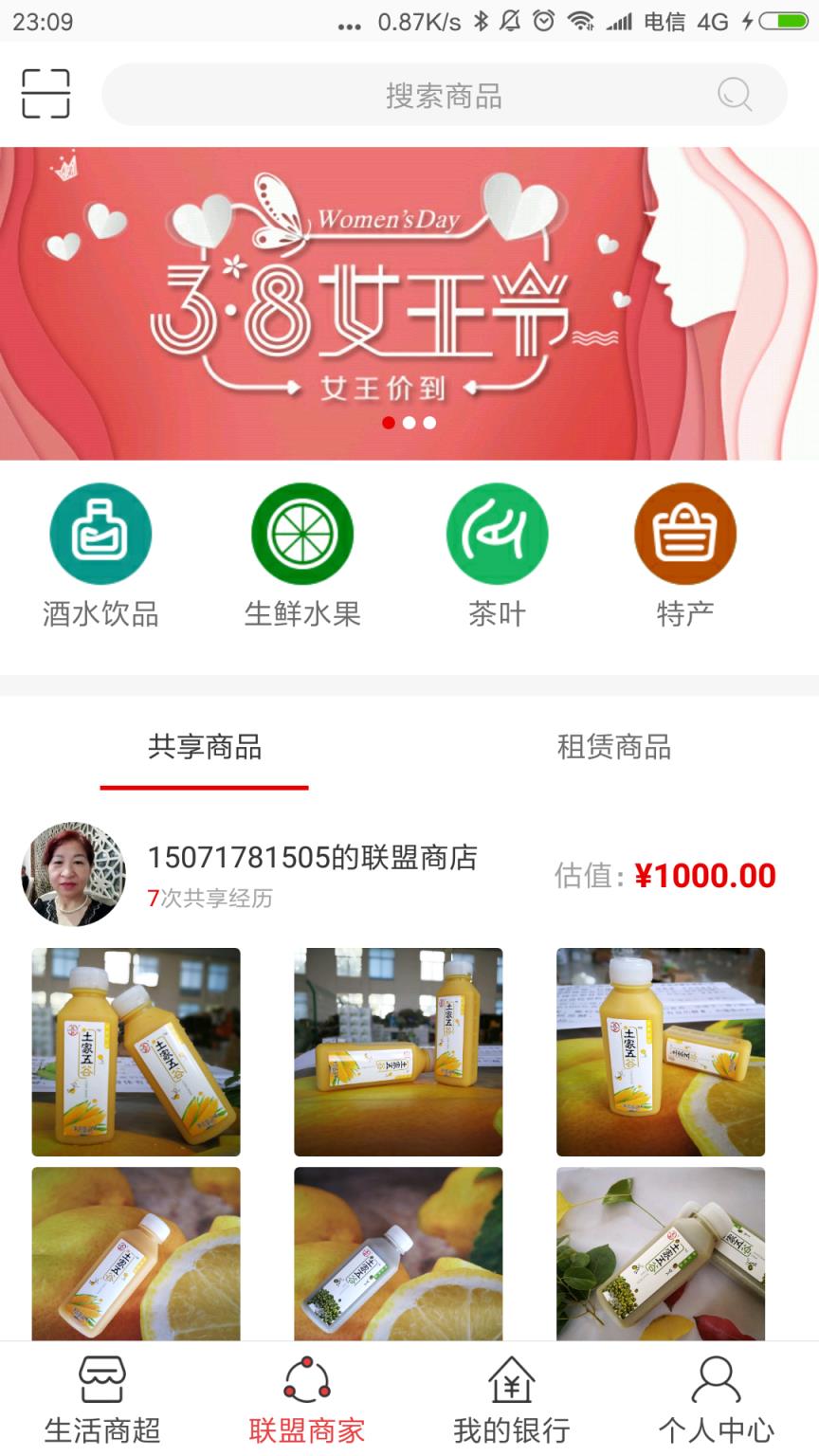Open the QR code scanner icon
The height and width of the screenshot is (1456, 819).
click(45, 94)
